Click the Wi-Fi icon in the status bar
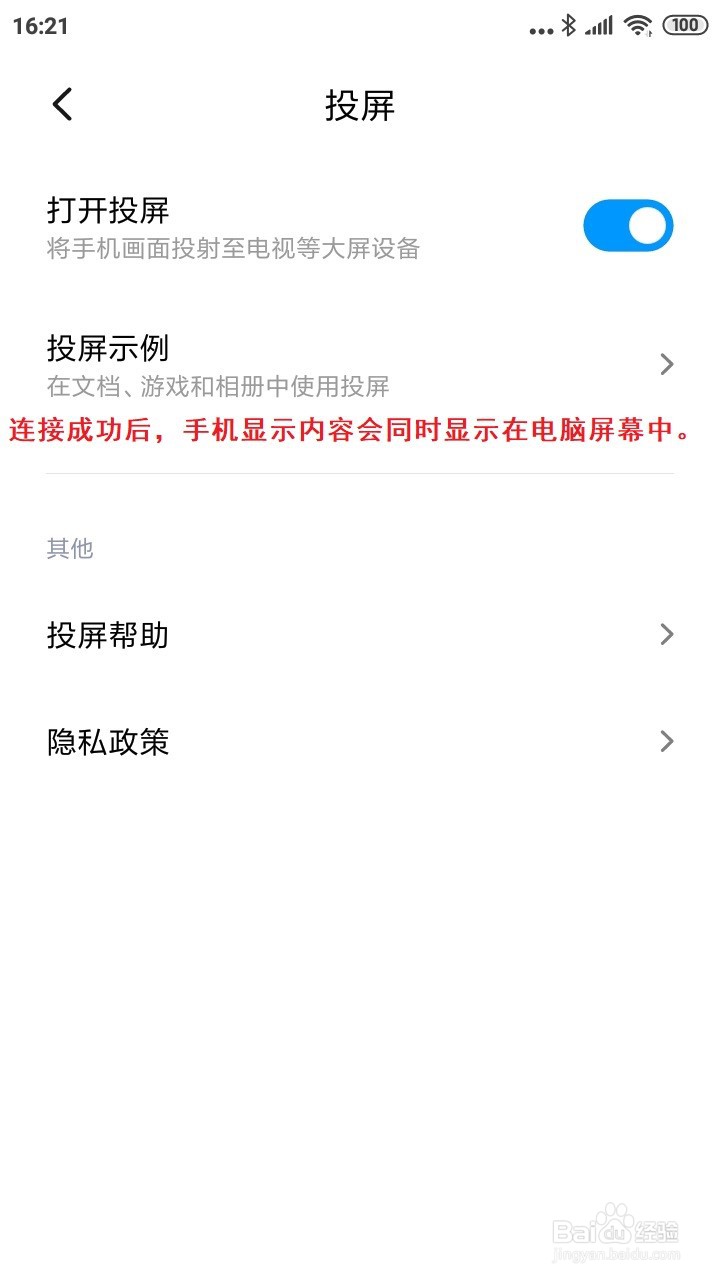This screenshot has height=1280, width=720. [x=638, y=24]
